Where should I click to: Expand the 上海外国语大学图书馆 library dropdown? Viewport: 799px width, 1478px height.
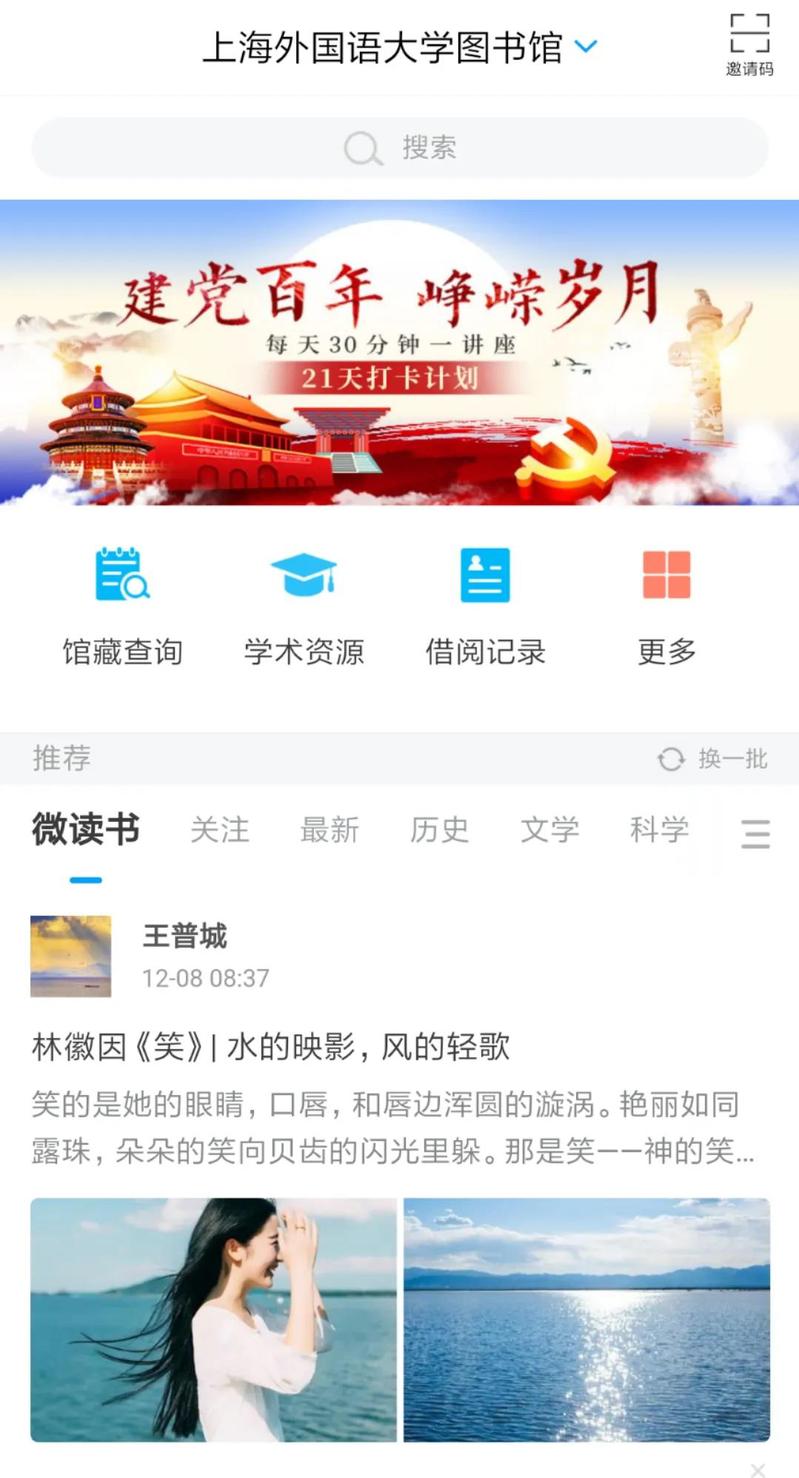587,46
